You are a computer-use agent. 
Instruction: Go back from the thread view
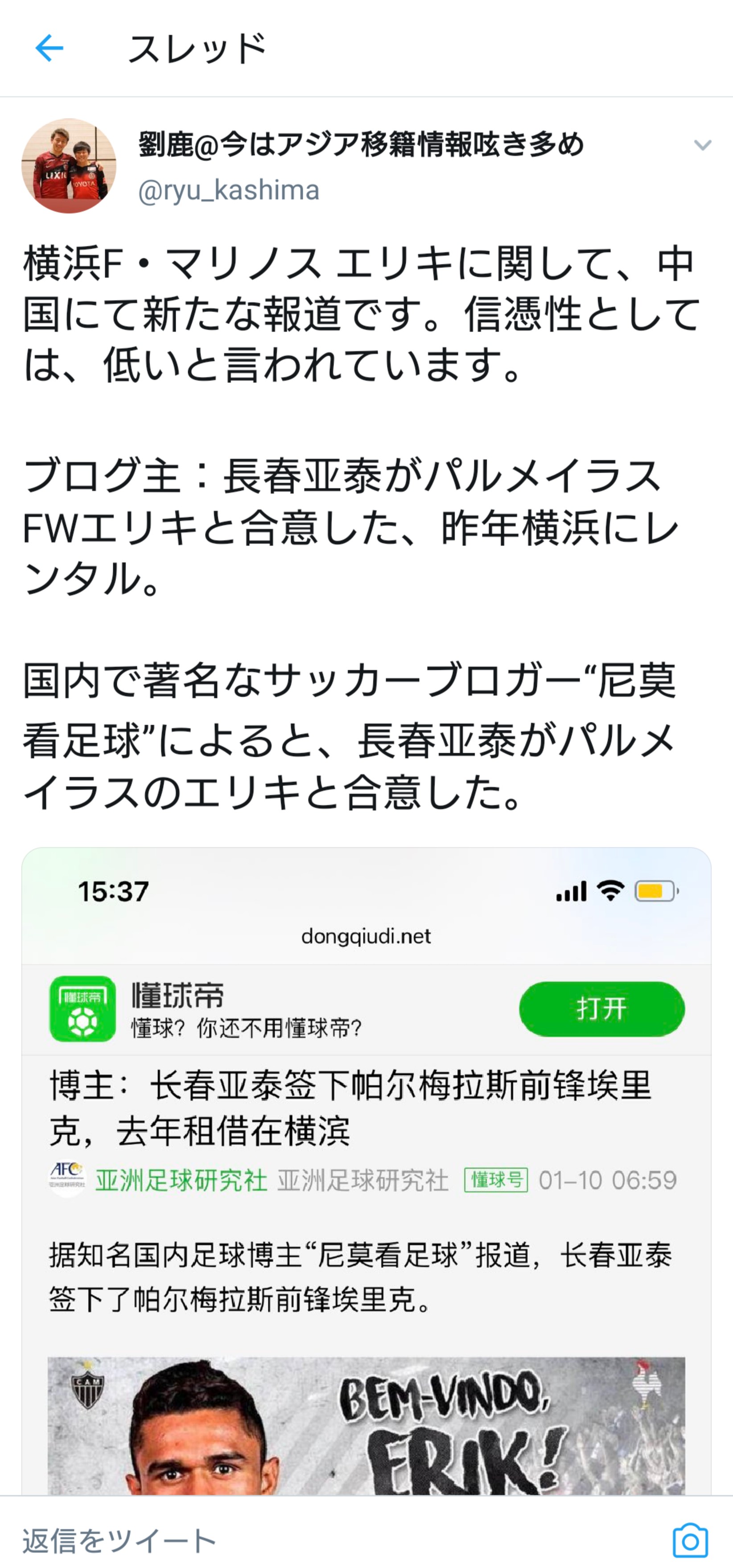tap(49, 49)
